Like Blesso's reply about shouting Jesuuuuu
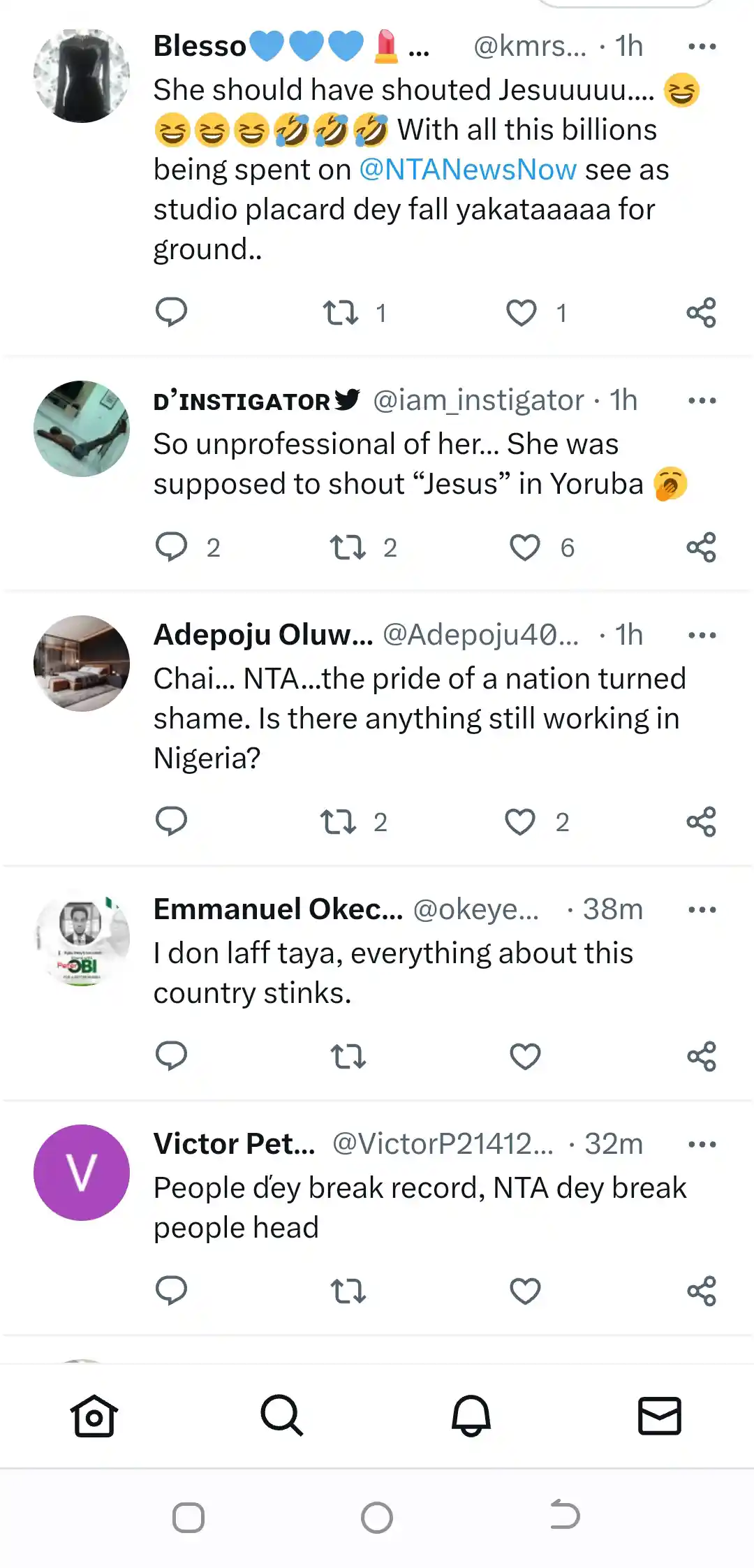The width and height of the screenshot is (754, 1568). point(525,312)
